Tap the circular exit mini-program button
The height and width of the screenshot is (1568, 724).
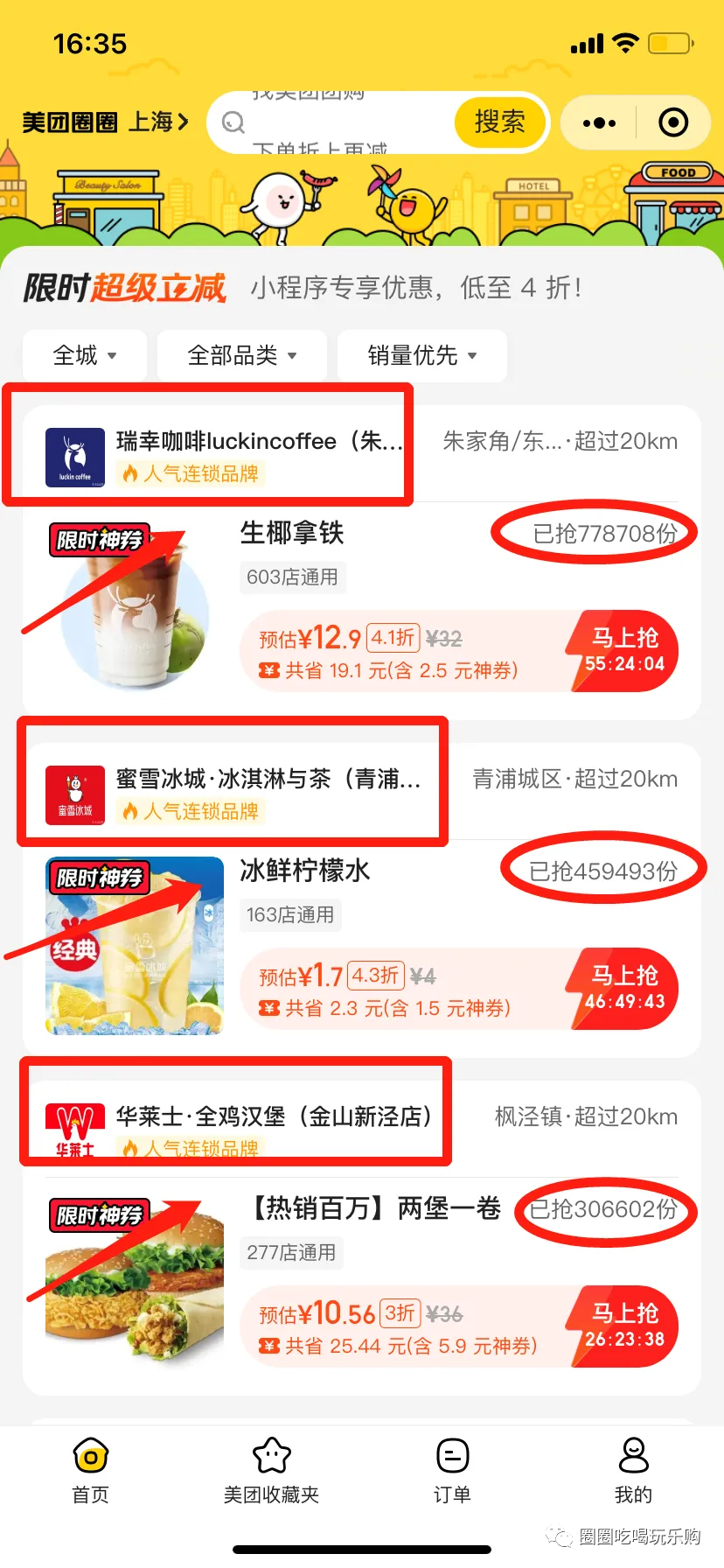672,122
